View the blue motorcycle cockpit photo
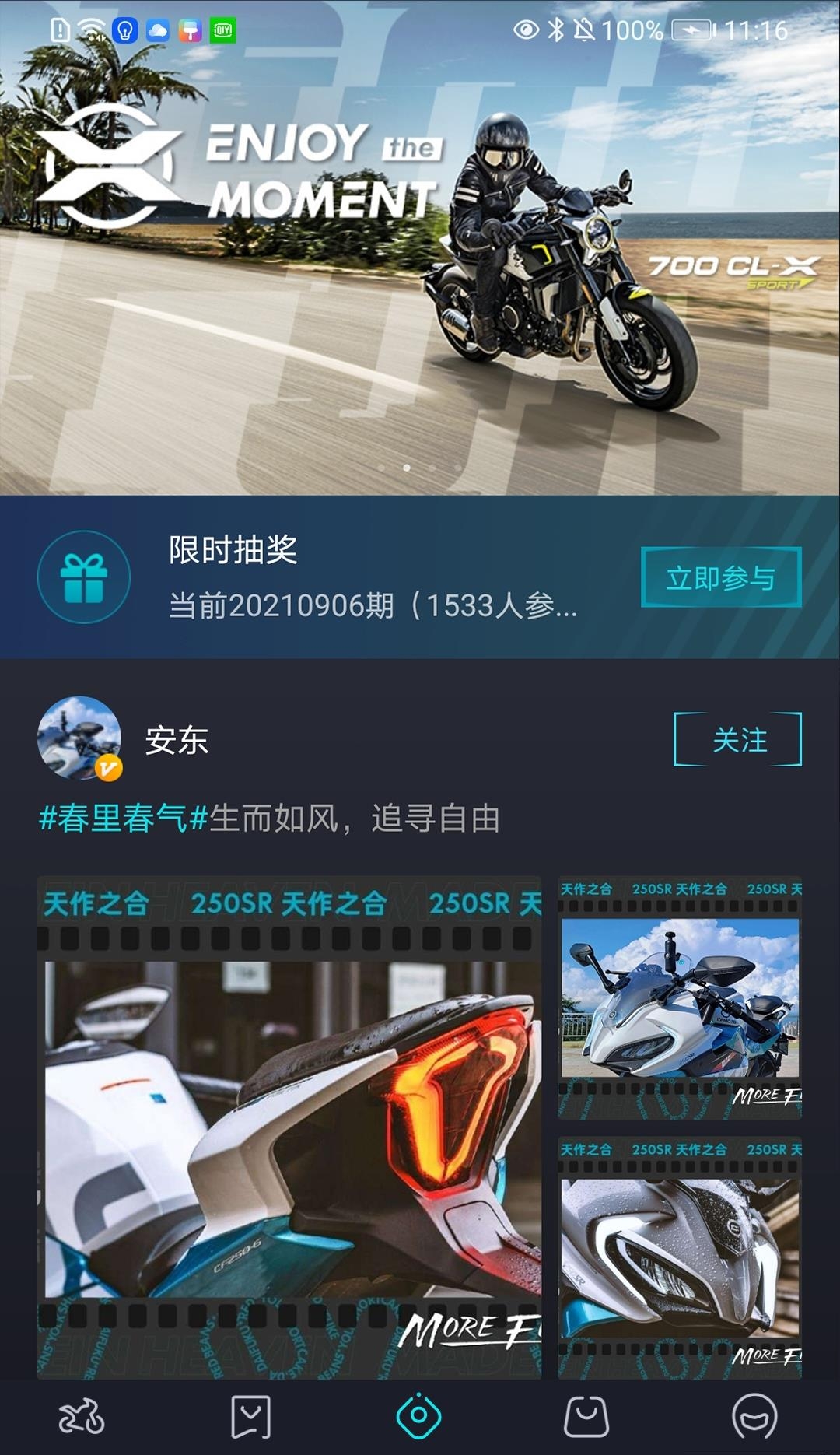This screenshot has width=840, height=1455. click(x=680, y=998)
